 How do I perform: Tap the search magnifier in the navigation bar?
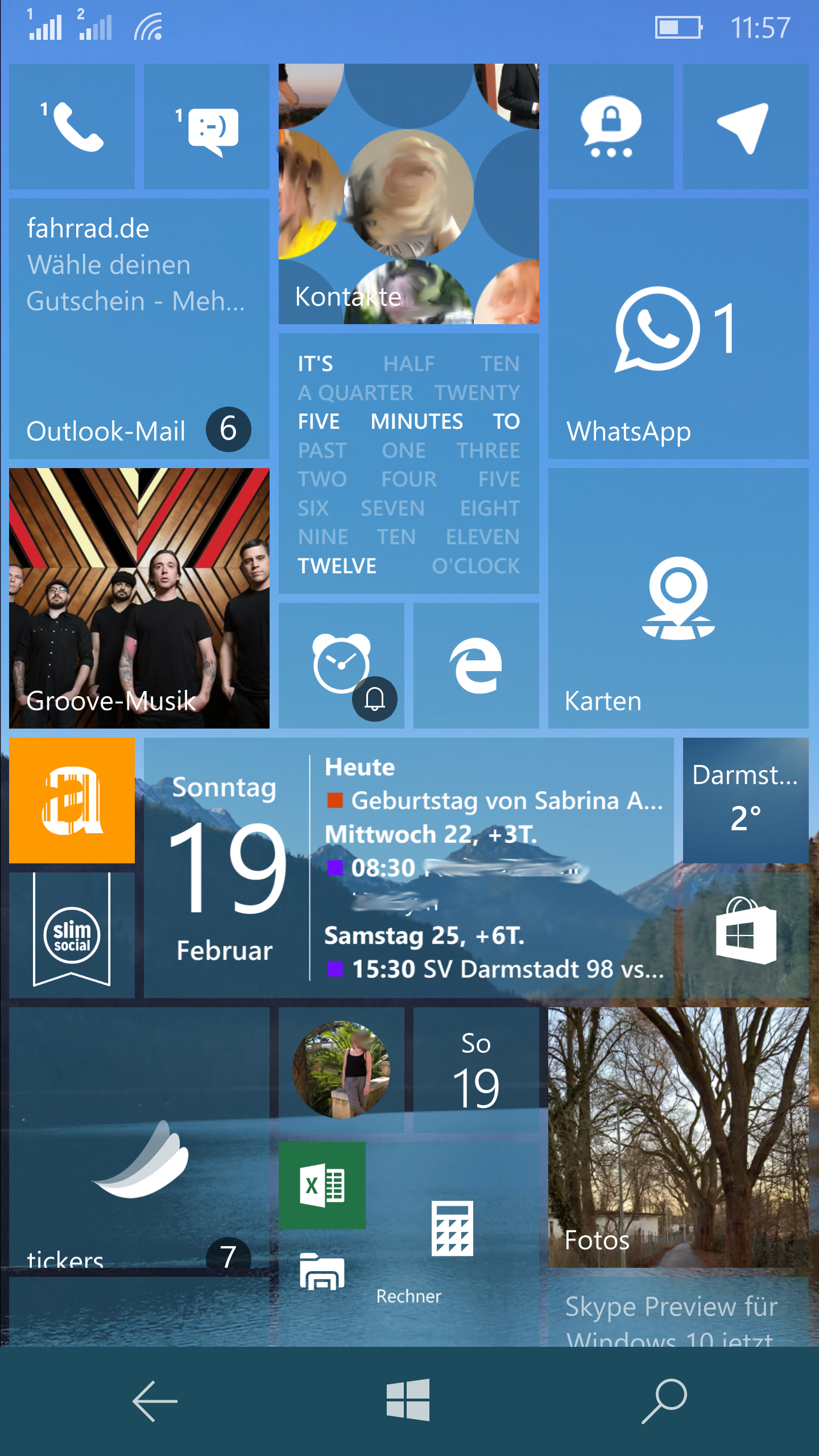pyautogui.click(x=664, y=1401)
